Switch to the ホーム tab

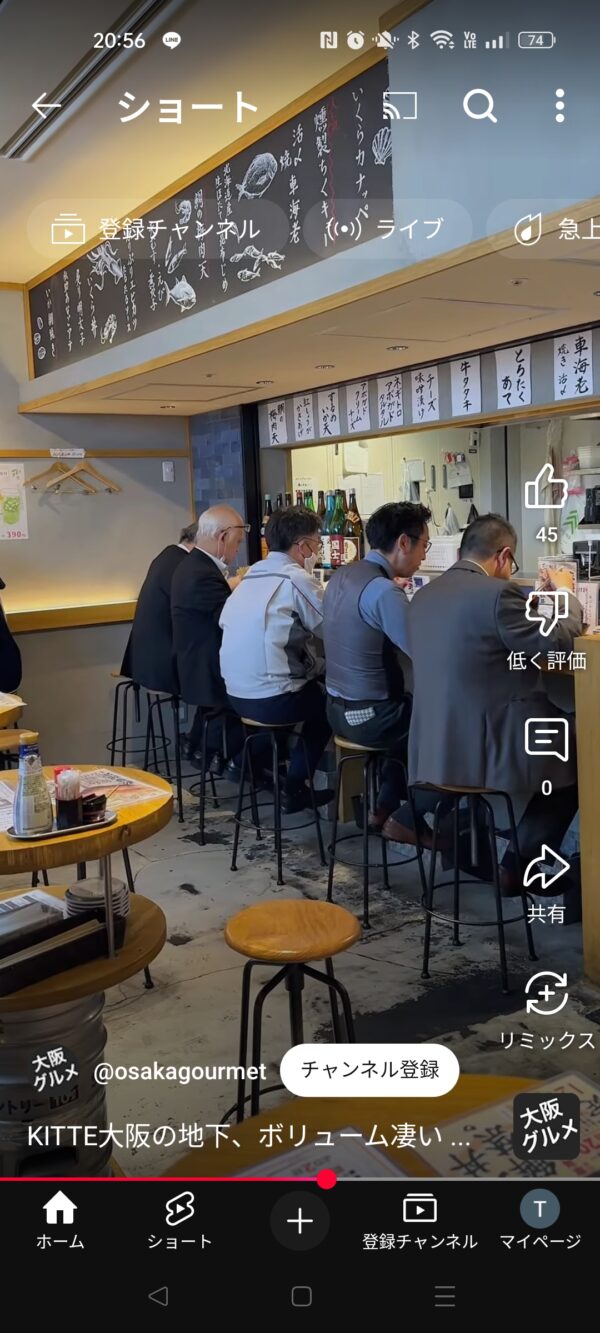coord(60,1222)
